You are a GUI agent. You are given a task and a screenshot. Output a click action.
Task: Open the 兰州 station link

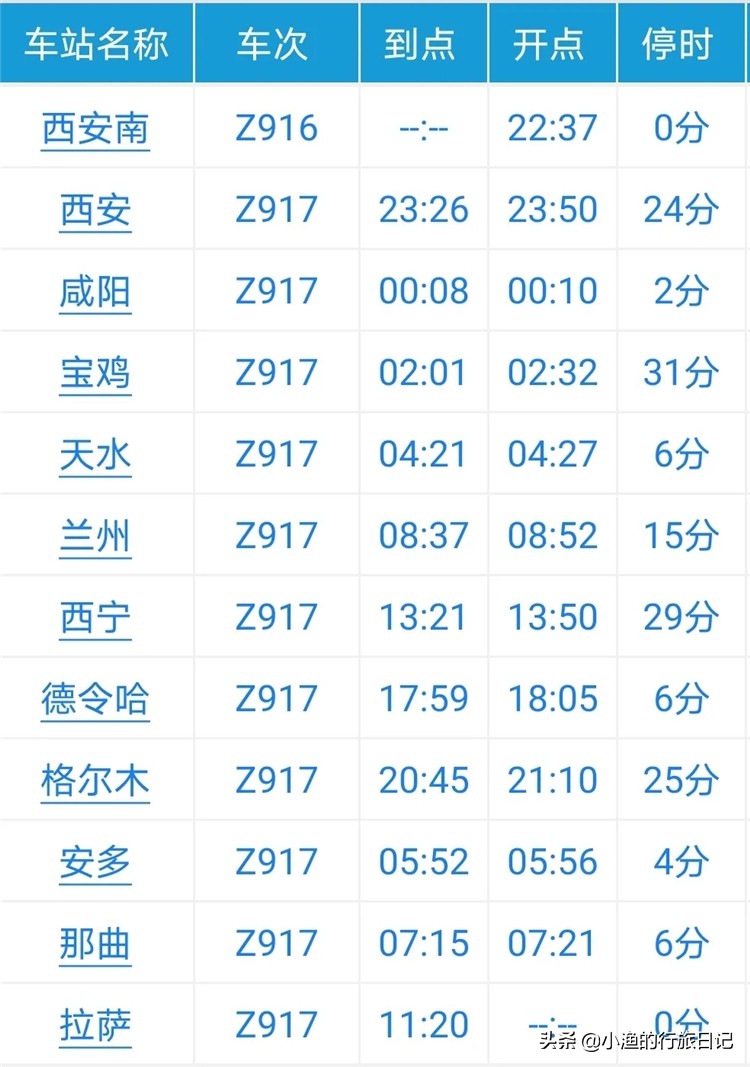[x=95, y=536]
